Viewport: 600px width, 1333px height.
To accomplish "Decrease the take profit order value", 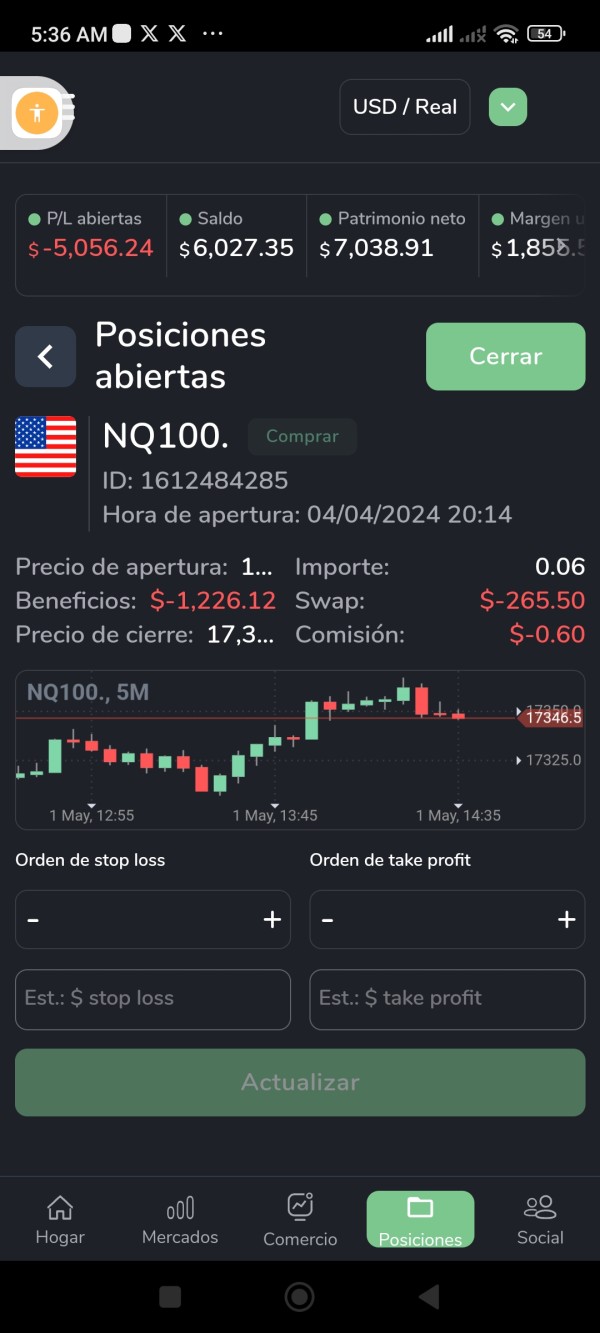I will click(x=328, y=920).
